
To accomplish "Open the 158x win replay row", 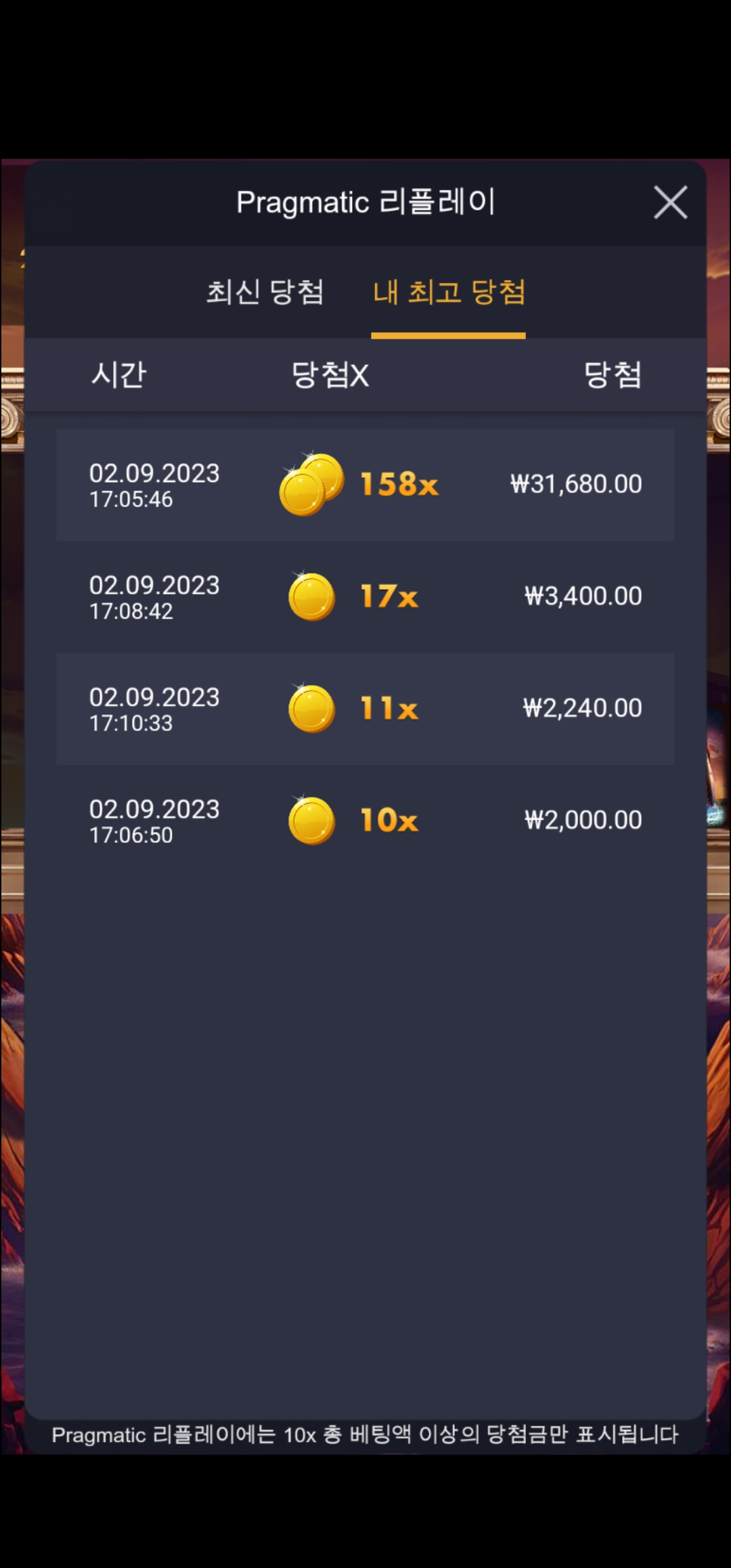I will point(365,485).
